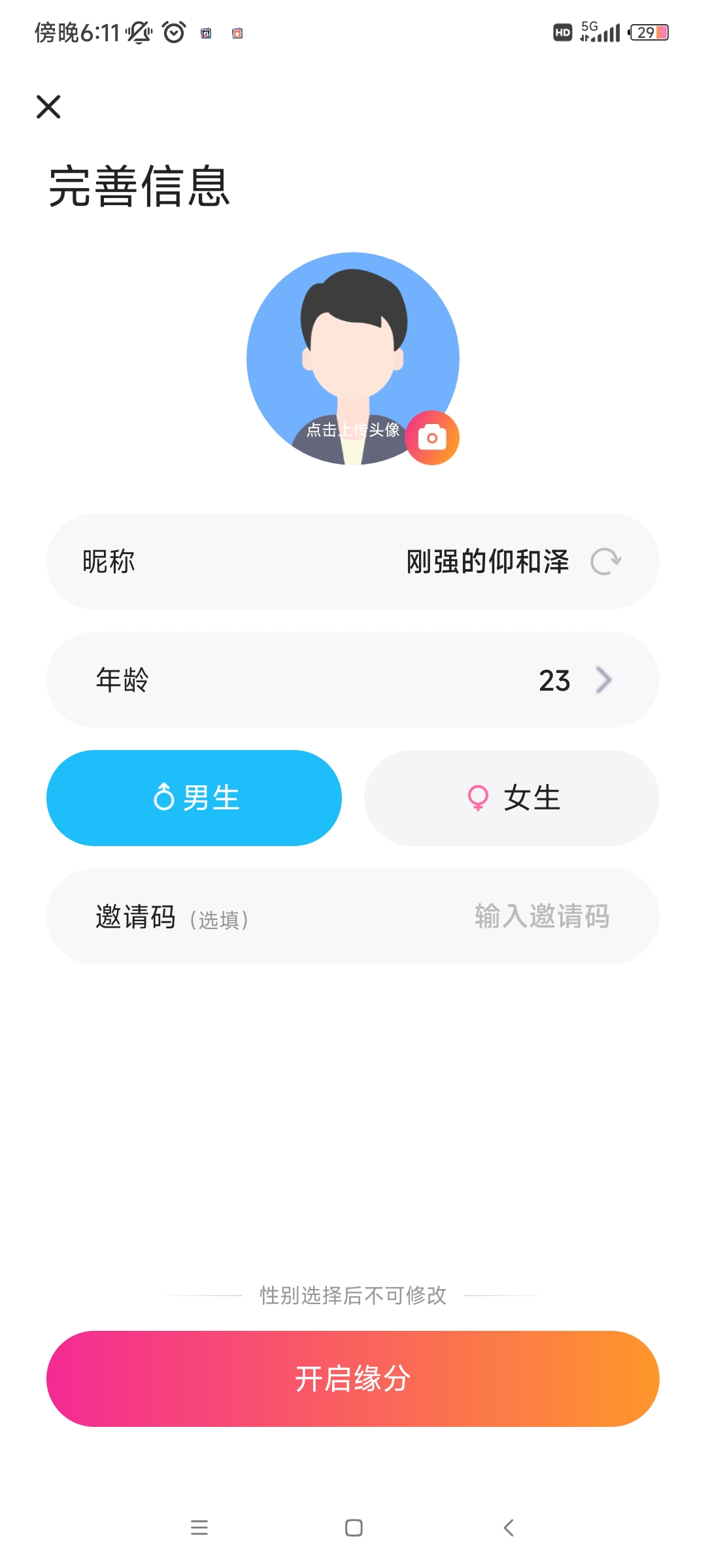706x1568 pixels.
Task: Choose 女生 as gender
Action: (511, 798)
